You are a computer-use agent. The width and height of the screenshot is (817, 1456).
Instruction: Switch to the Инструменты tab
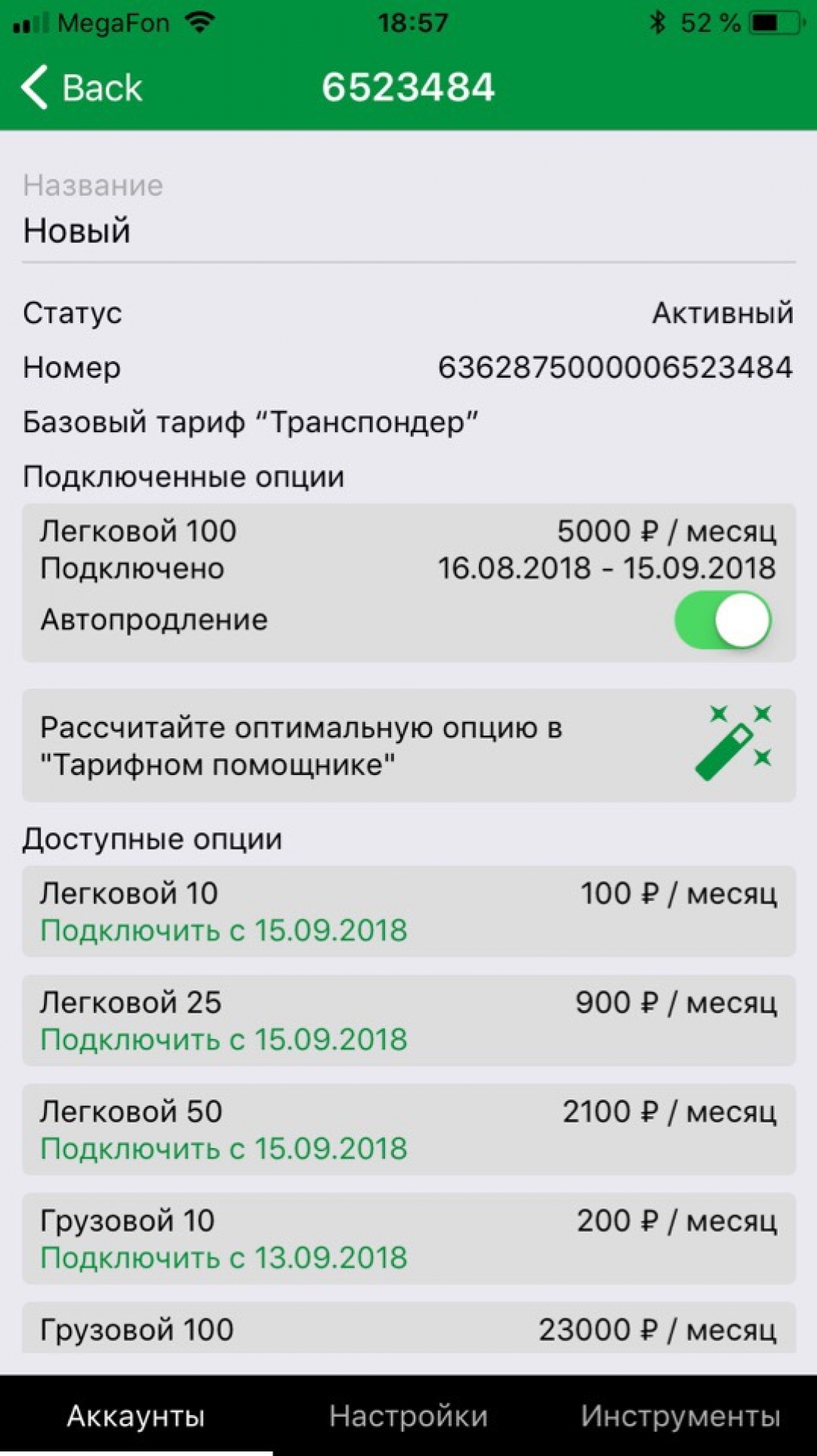(680, 1416)
